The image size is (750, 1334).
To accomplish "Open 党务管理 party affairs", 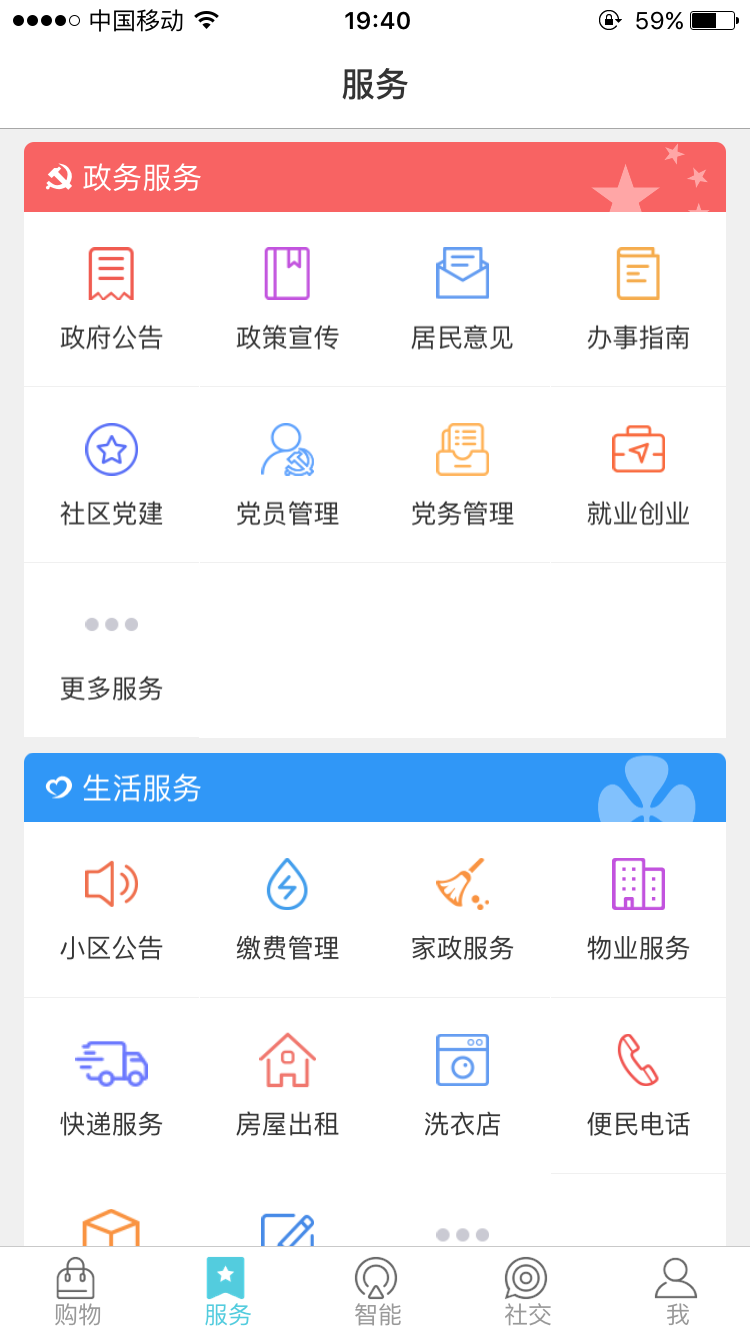I will pyautogui.click(x=462, y=474).
